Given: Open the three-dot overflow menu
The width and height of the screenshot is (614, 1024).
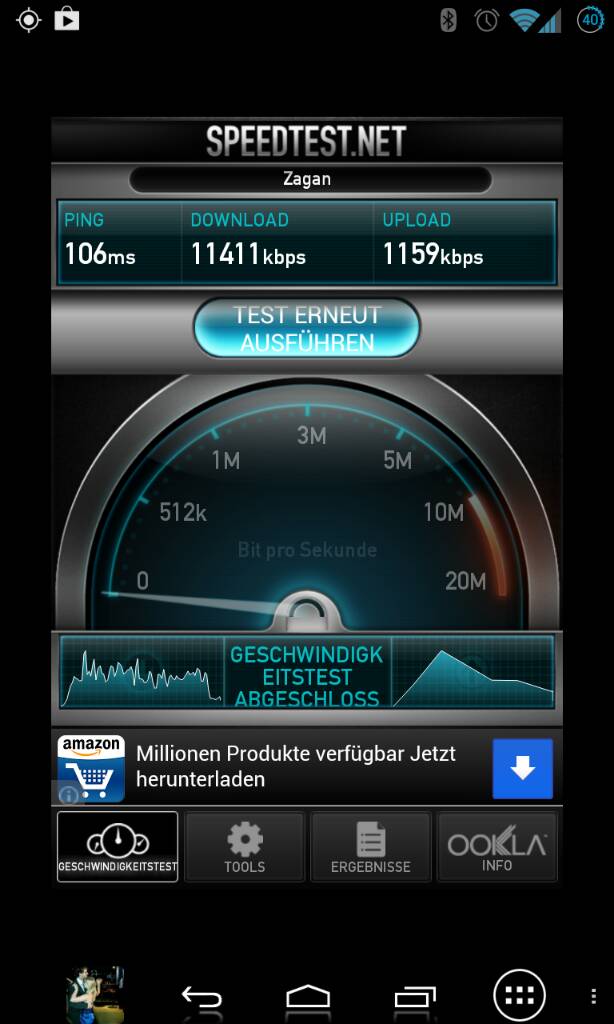Looking at the screenshot, I should [593, 996].
